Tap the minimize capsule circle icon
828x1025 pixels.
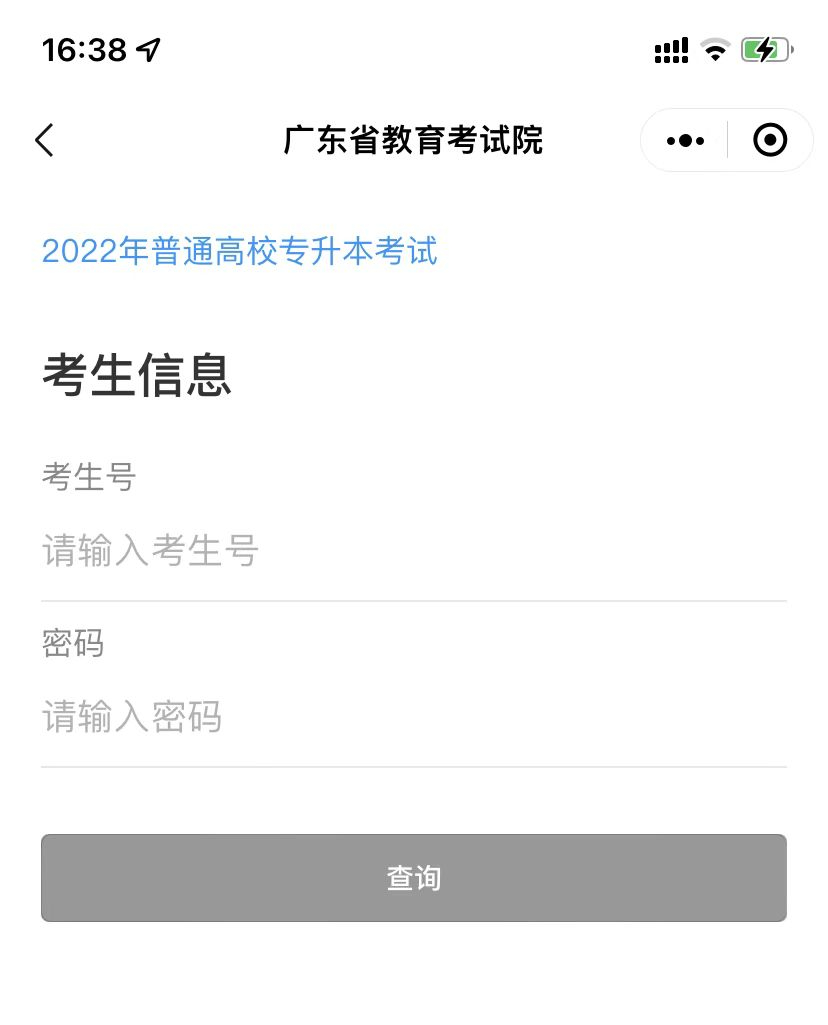click(x=769, y=140)
